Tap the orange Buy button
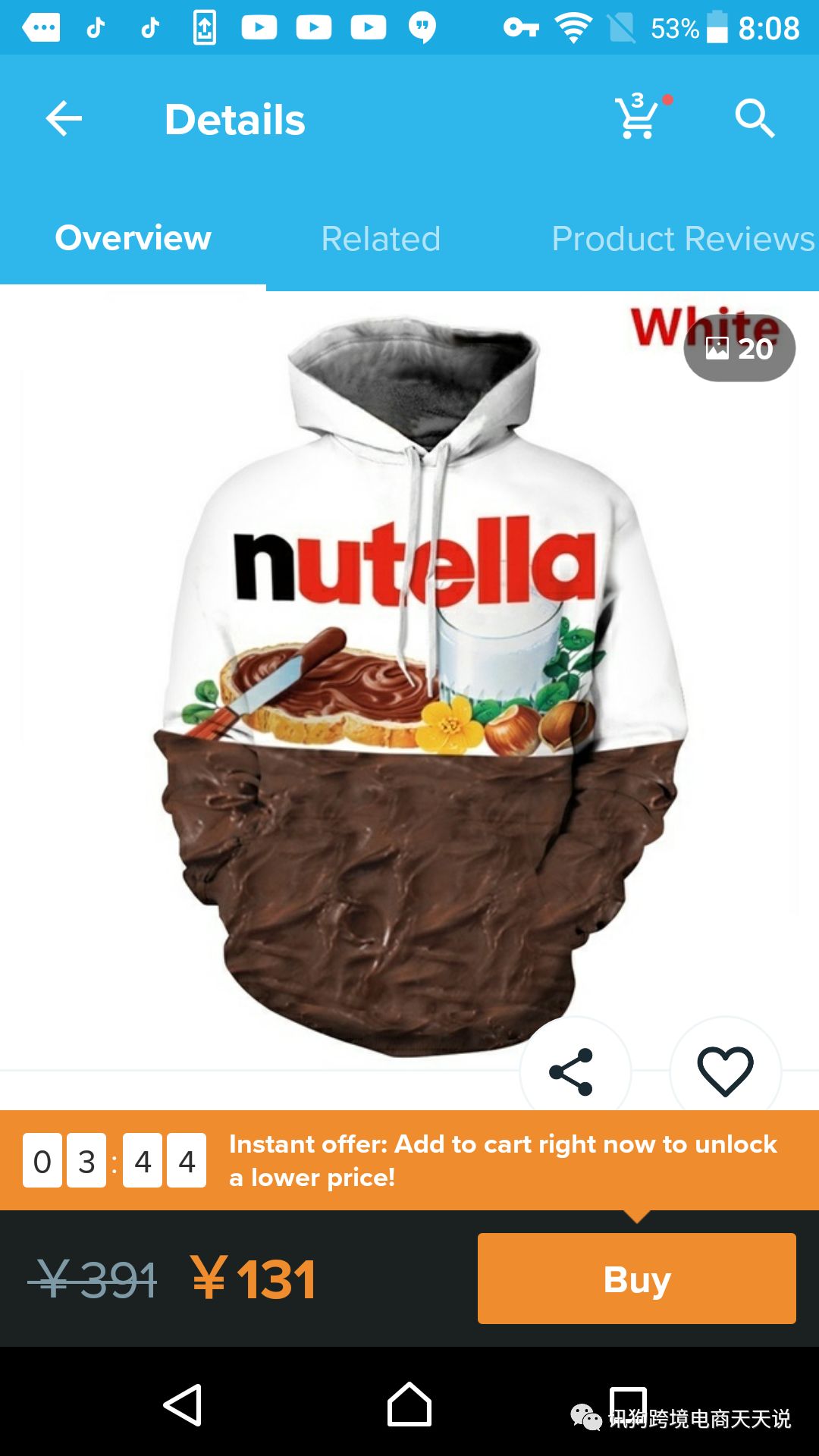 [636, 1279]
